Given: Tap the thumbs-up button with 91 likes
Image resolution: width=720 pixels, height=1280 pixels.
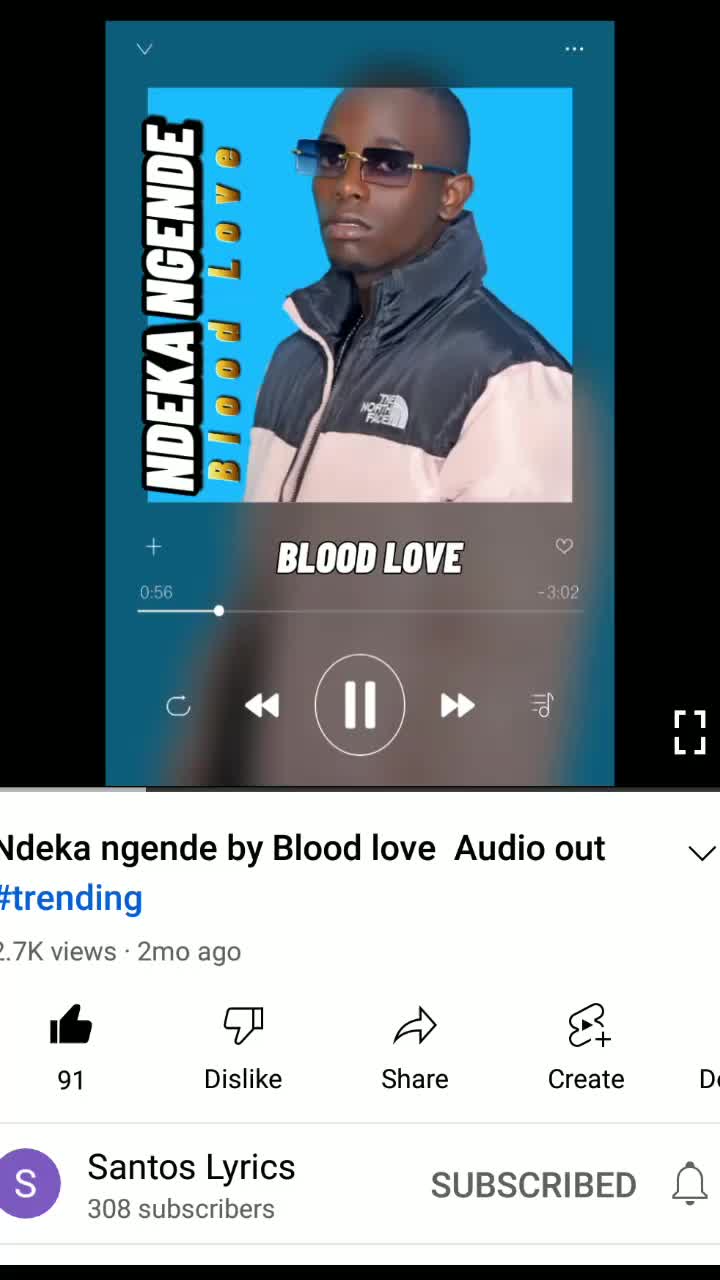Looking at the screenshot, I should [71, 1050].
